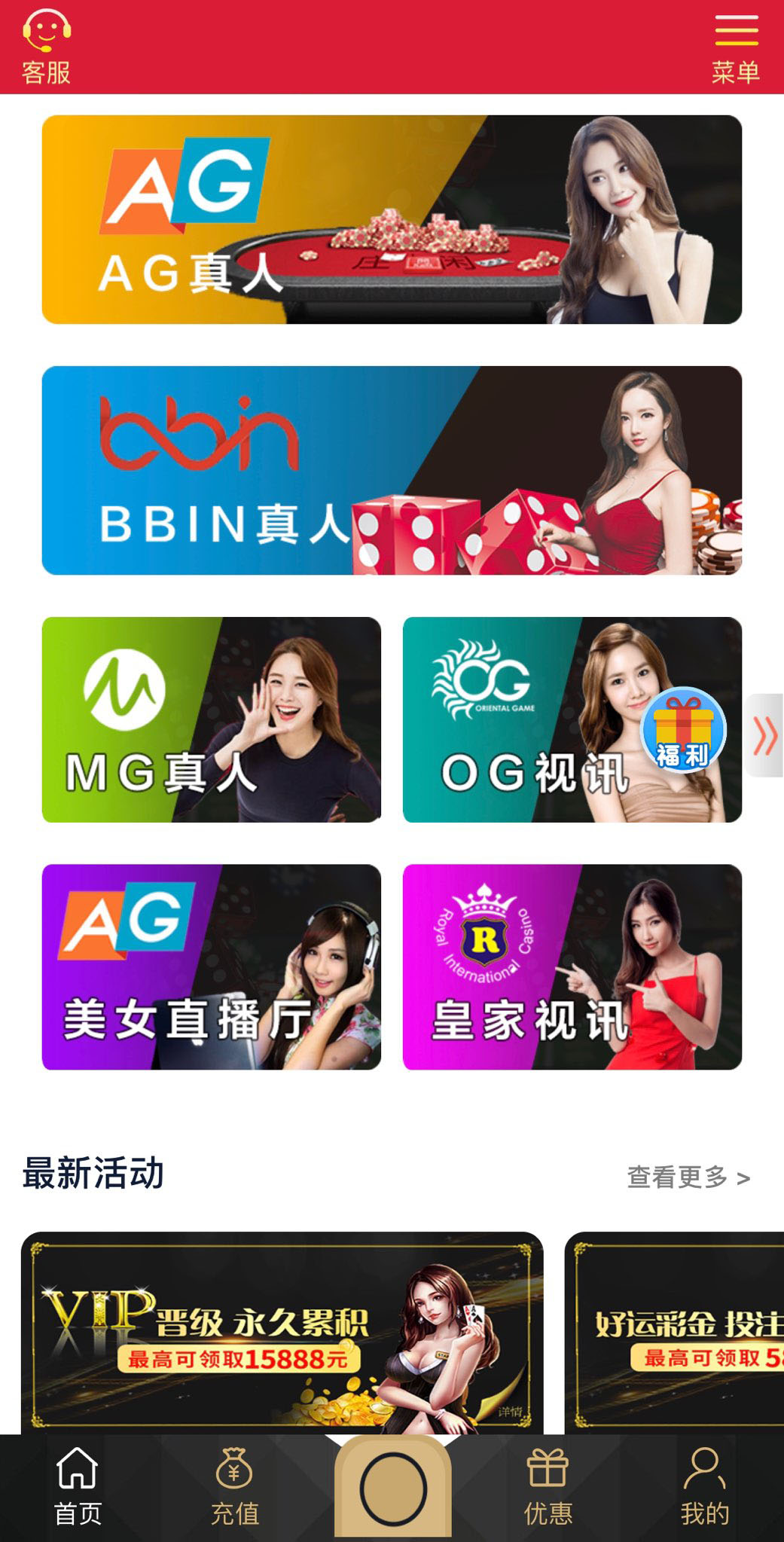Image resolution: width=784 pixels, height=1542 pixels.
Task: Select the OG视讯 tile
Action: [527, 719]
